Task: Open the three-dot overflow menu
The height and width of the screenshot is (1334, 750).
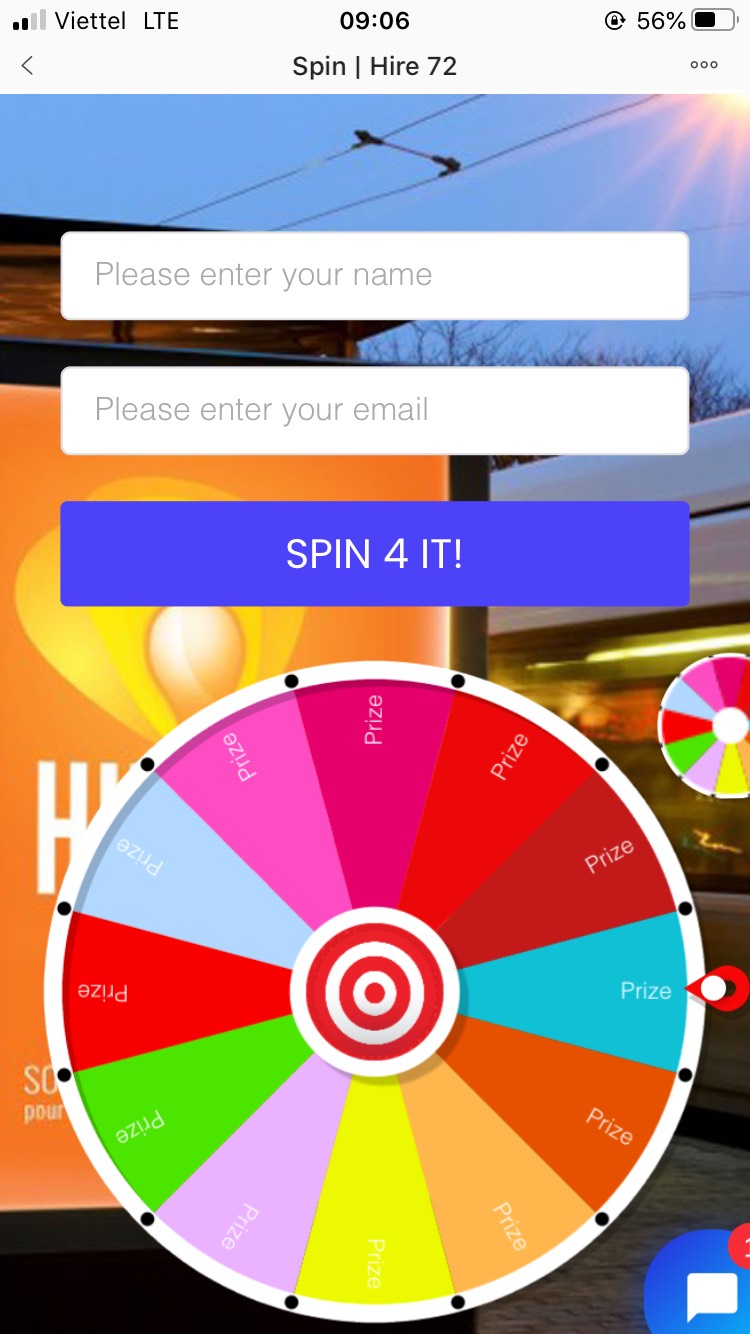Action: tap(704, 66)
